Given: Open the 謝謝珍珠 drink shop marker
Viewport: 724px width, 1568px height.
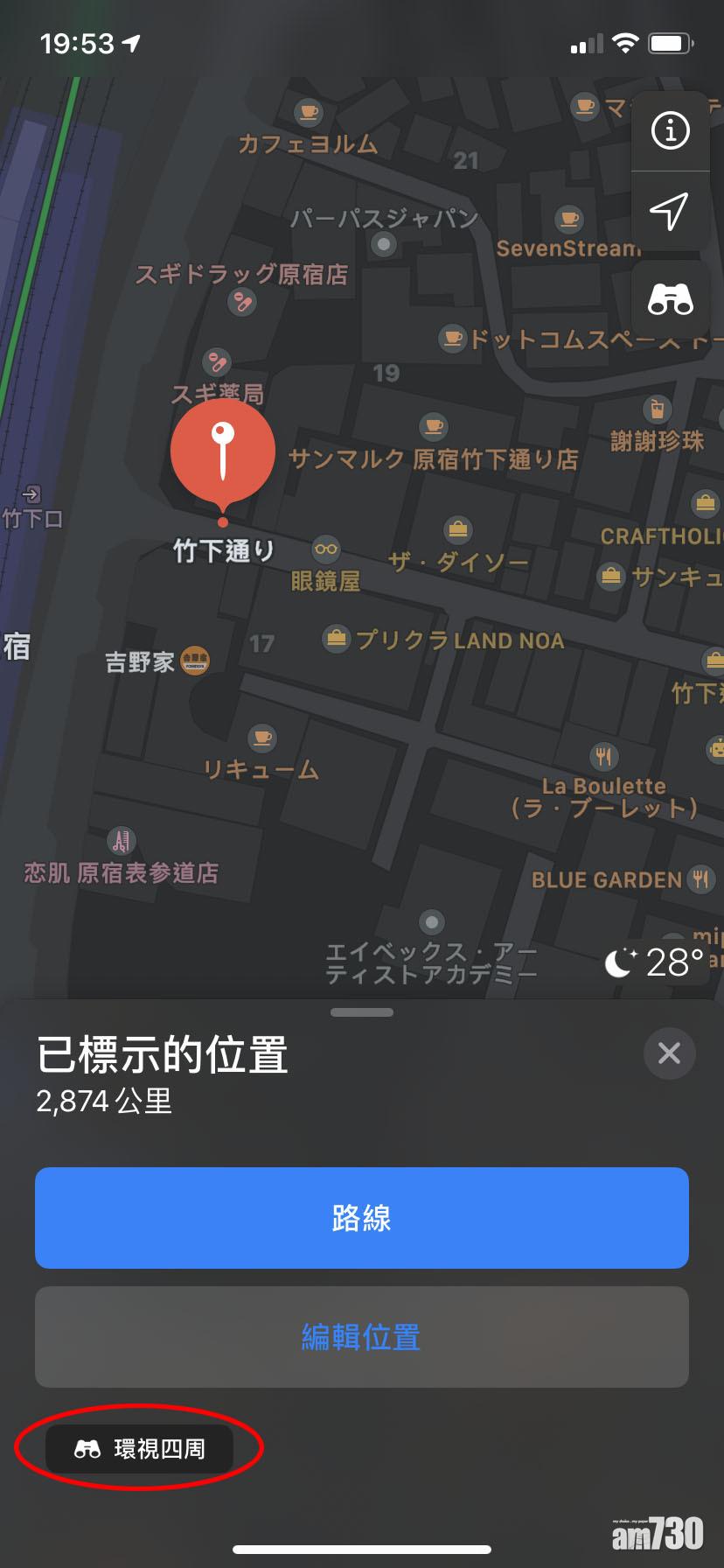Looking at the screenshot, I should coord(657,409).
